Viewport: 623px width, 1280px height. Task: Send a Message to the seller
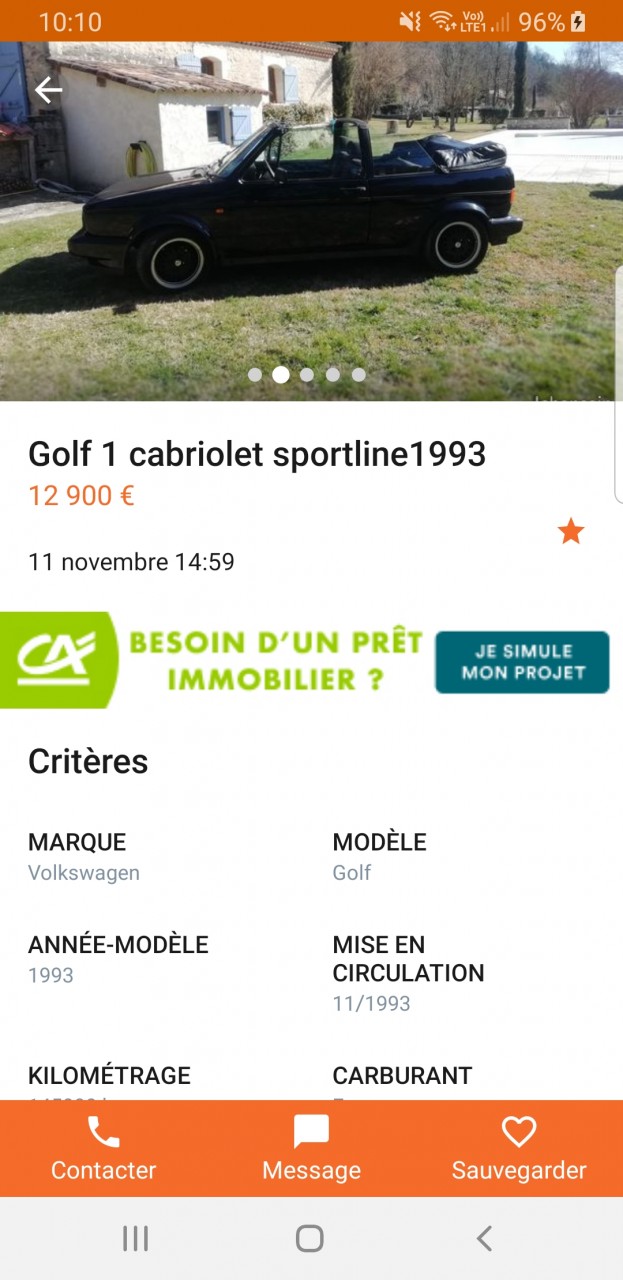point(311,1148)
